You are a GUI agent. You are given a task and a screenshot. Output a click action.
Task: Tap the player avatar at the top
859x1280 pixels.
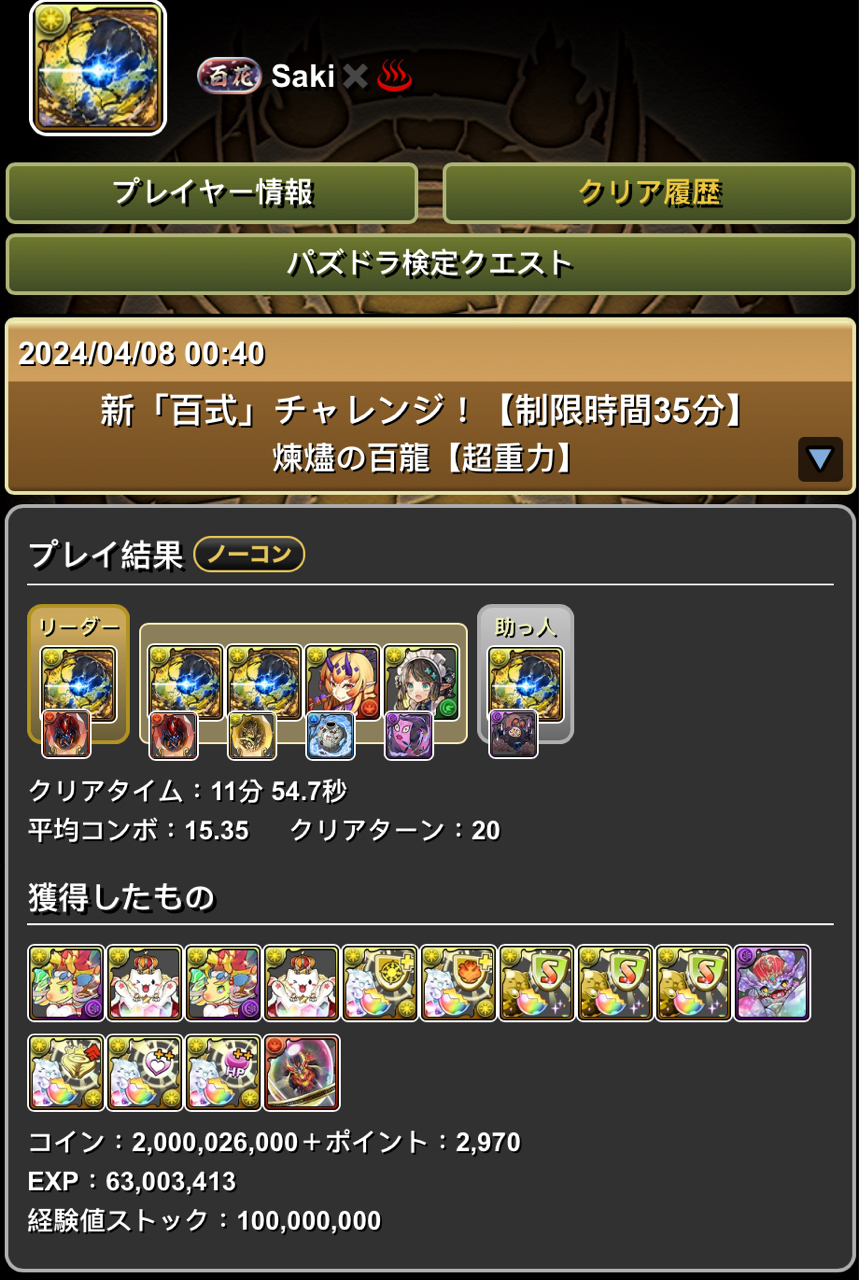98,67
